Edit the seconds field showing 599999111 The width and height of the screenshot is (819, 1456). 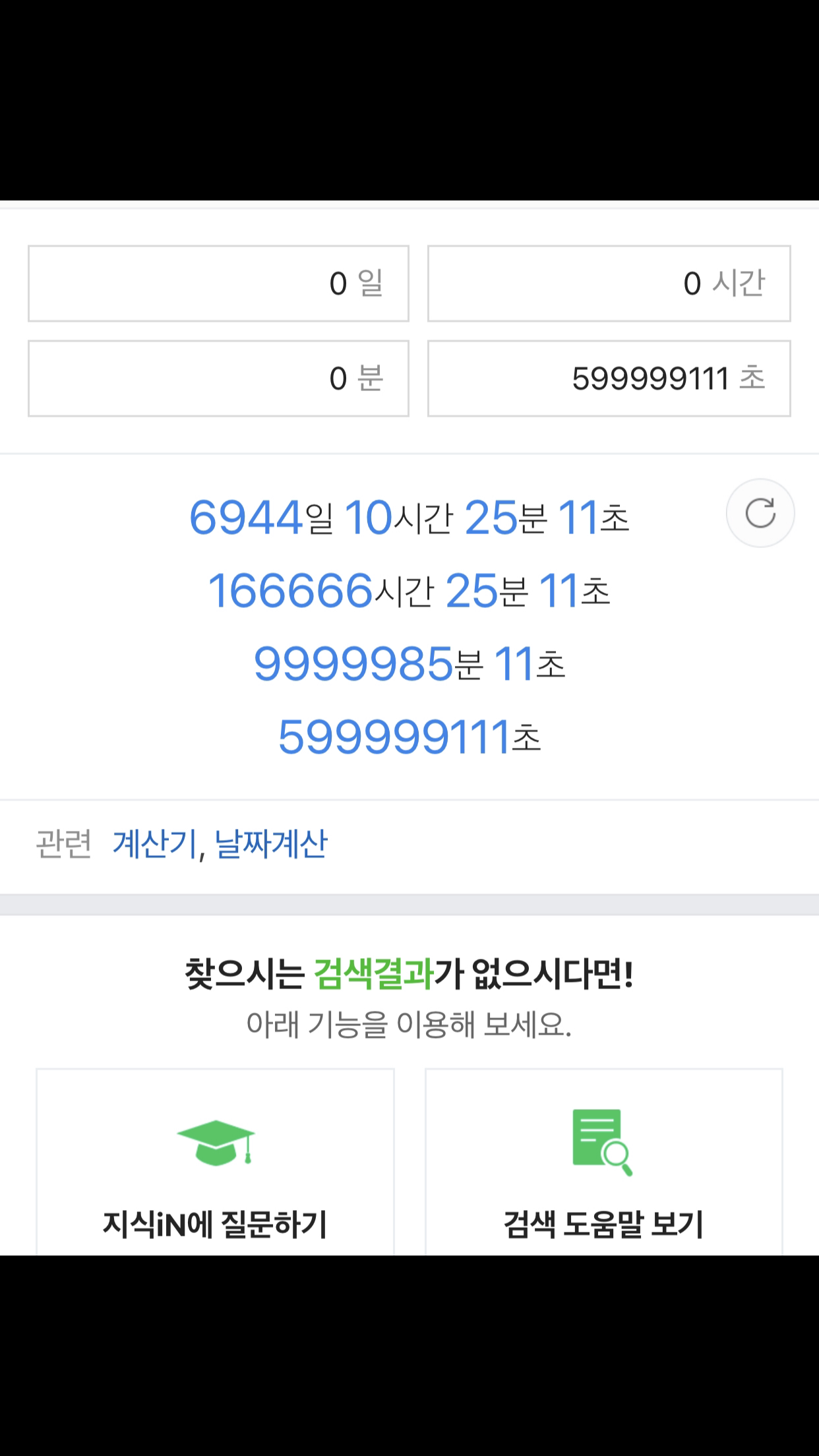tap(609, 379)
